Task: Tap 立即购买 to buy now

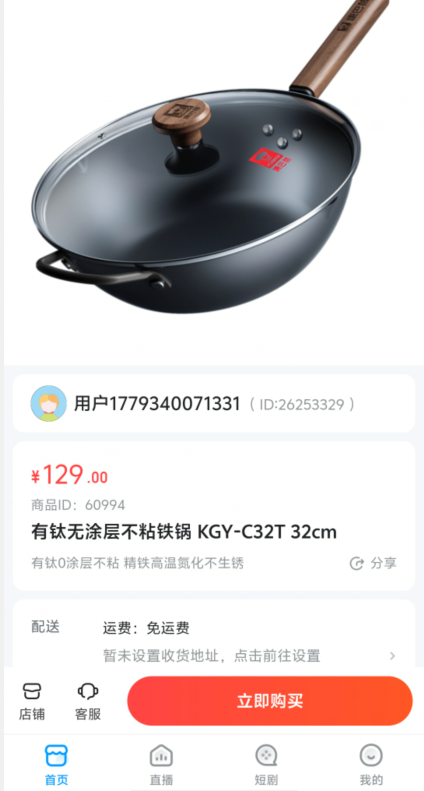Action: pos(270,701)
